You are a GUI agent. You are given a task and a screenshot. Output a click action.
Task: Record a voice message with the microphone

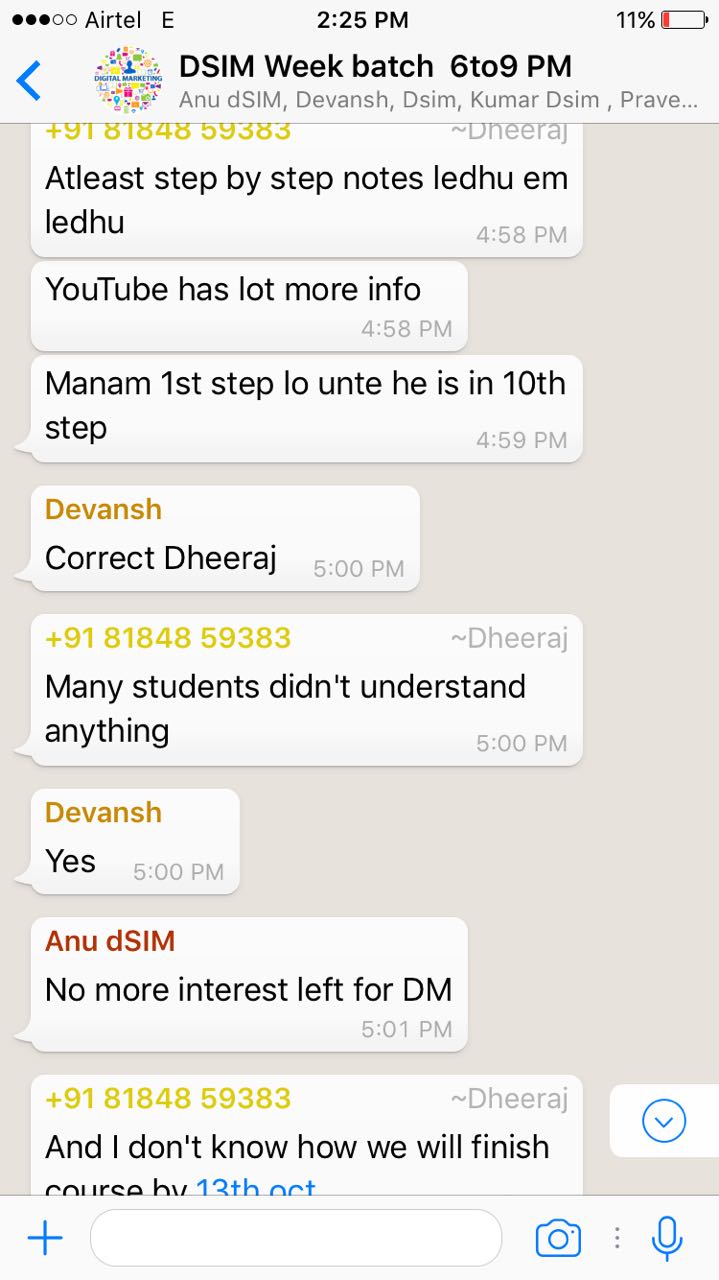(667, 1239)
